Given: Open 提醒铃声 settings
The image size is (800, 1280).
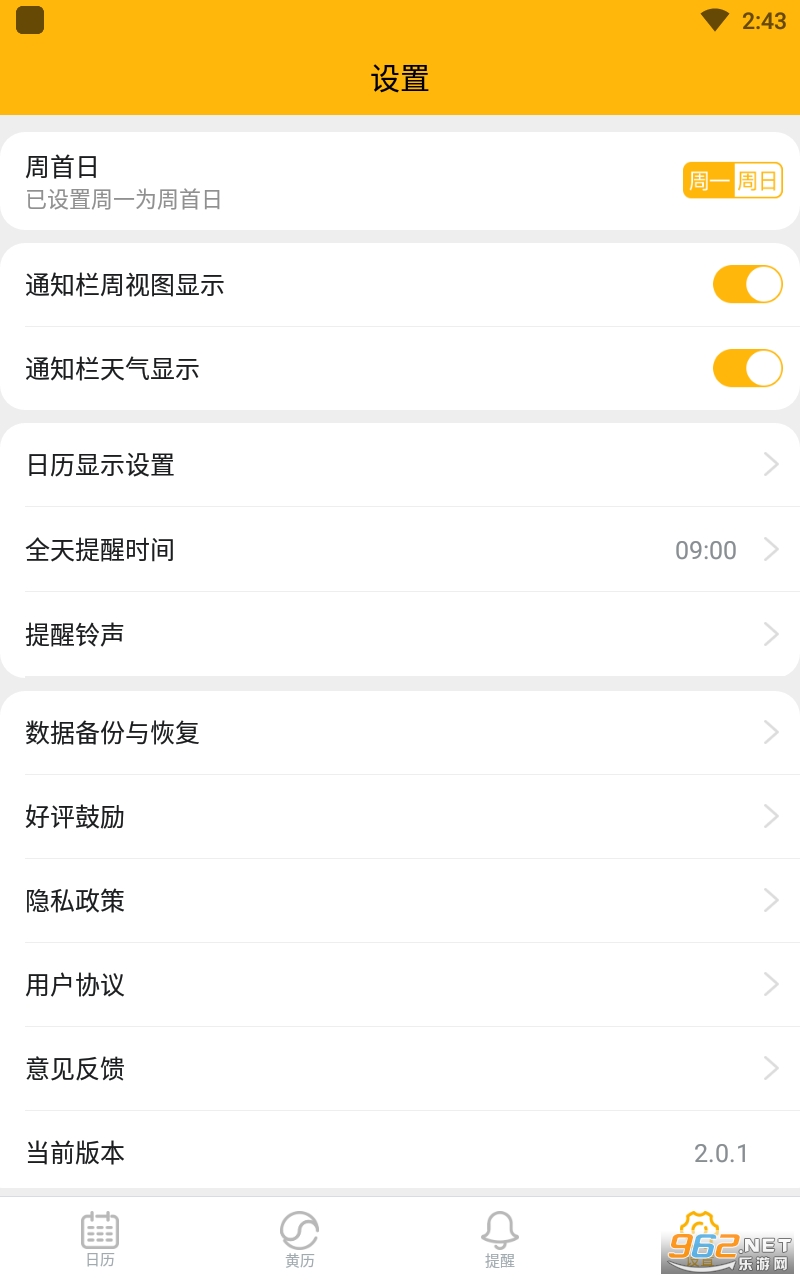Looking at the screenshot, I should coord(400,634).
